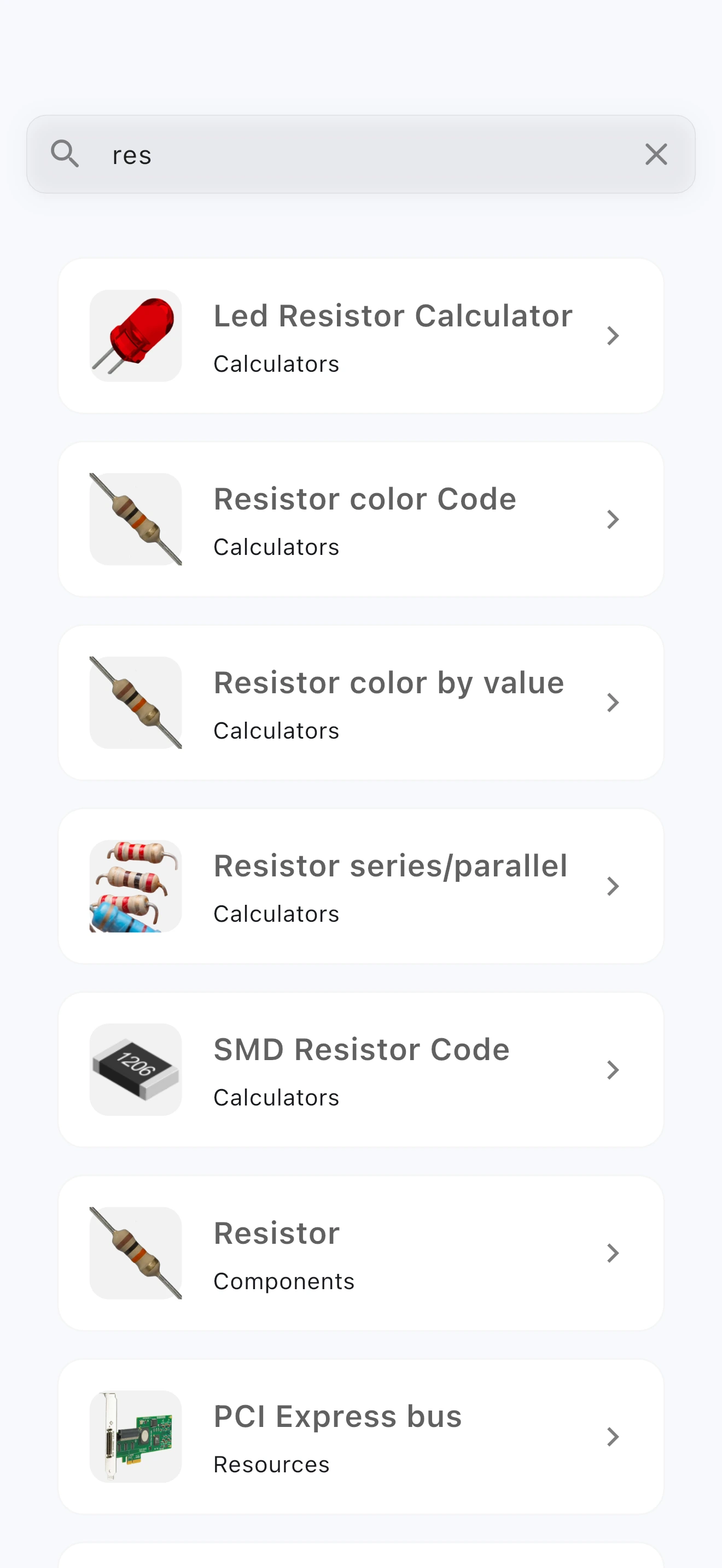This screenshot has width=722, height=1568.
Task: Click the SMD 1206 resistor chip icon
Action: (x=135, y=1069)
